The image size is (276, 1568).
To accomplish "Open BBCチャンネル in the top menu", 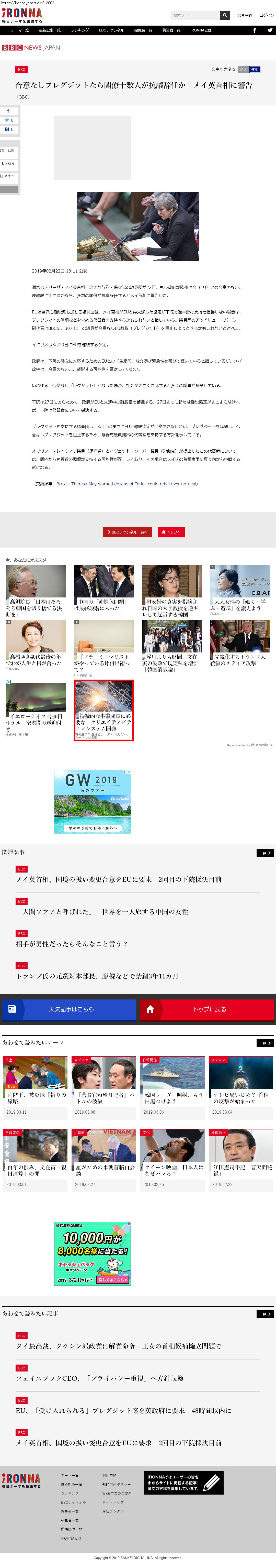I will [111, 30].
